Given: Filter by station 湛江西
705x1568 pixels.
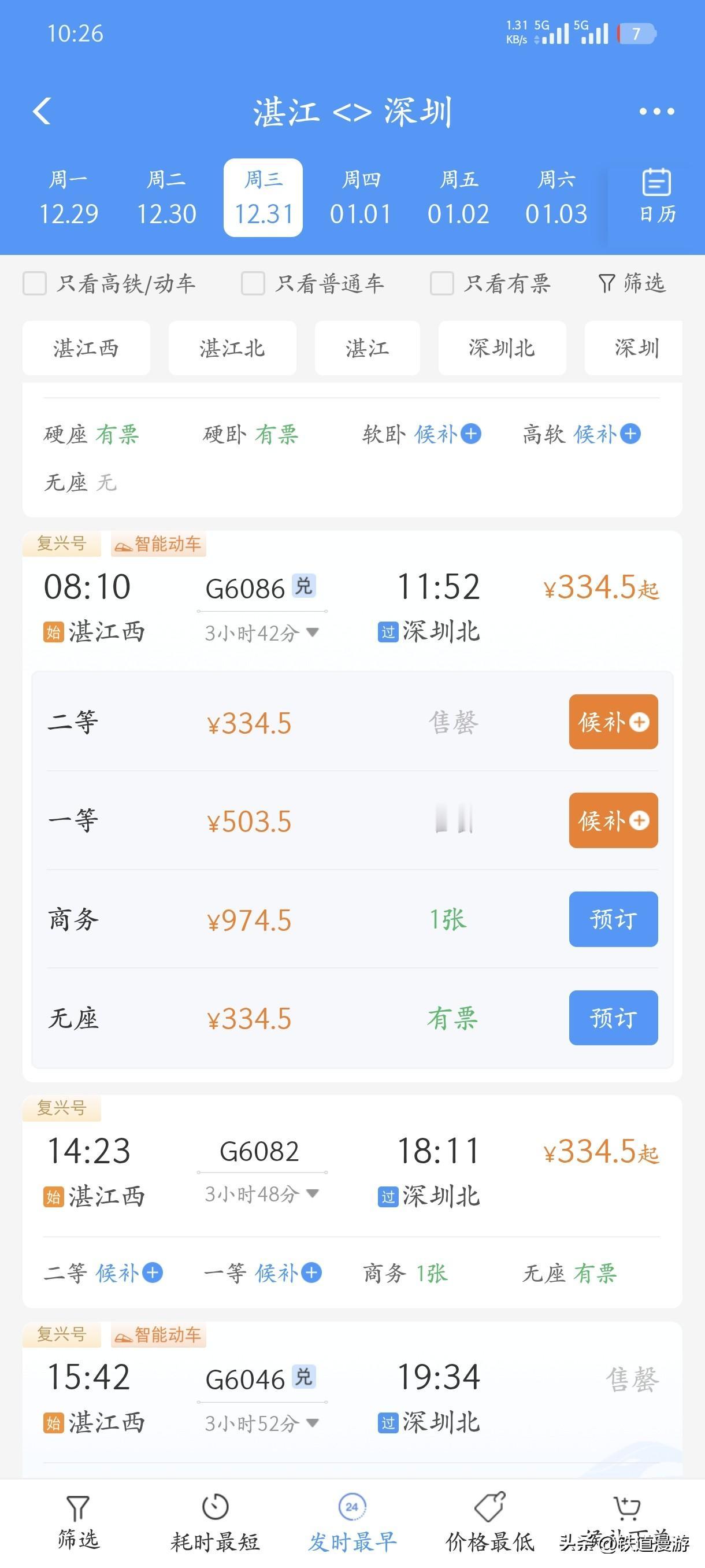Looking at the screenshot, I should pos(86,348).
